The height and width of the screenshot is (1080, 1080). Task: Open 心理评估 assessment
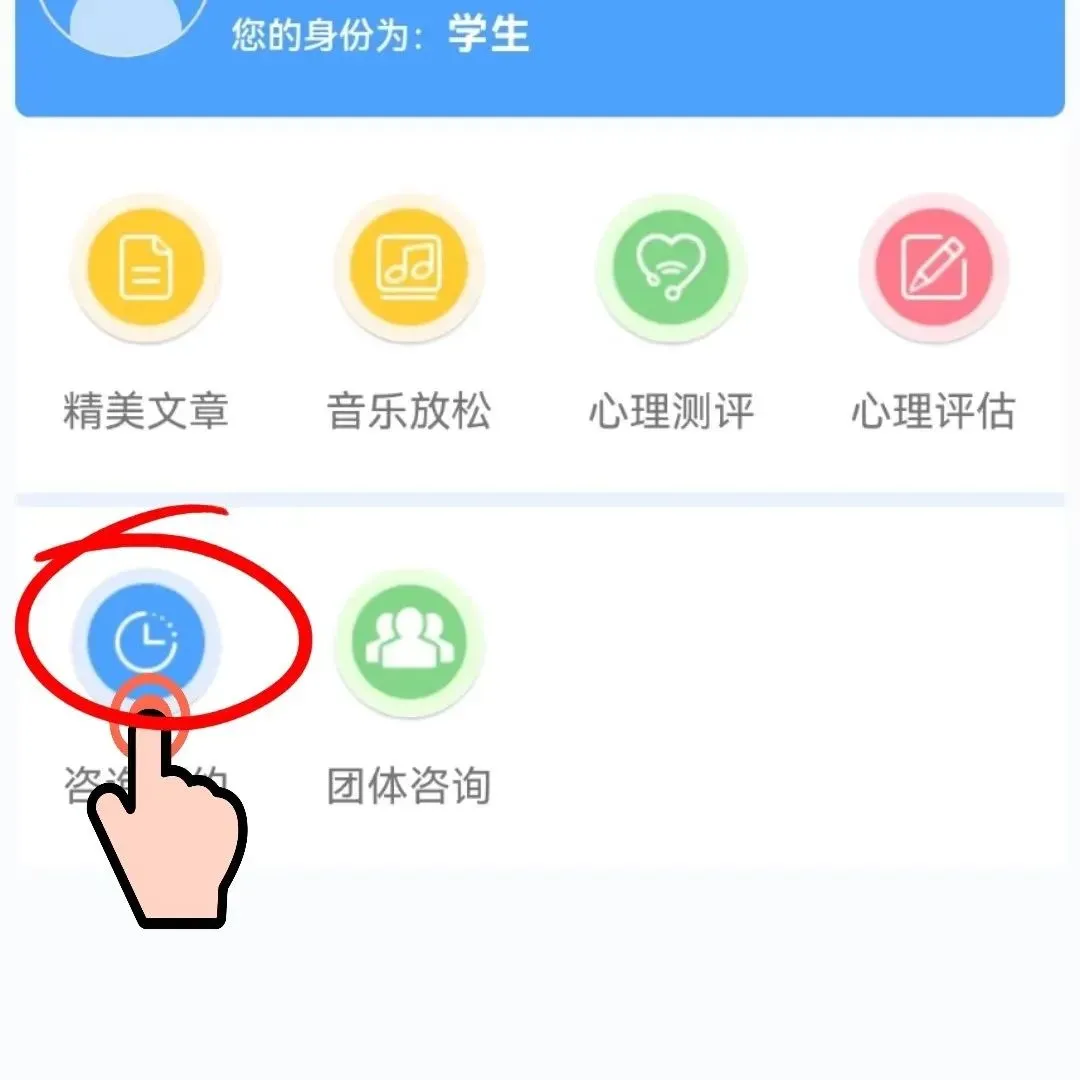coord(934,269)
